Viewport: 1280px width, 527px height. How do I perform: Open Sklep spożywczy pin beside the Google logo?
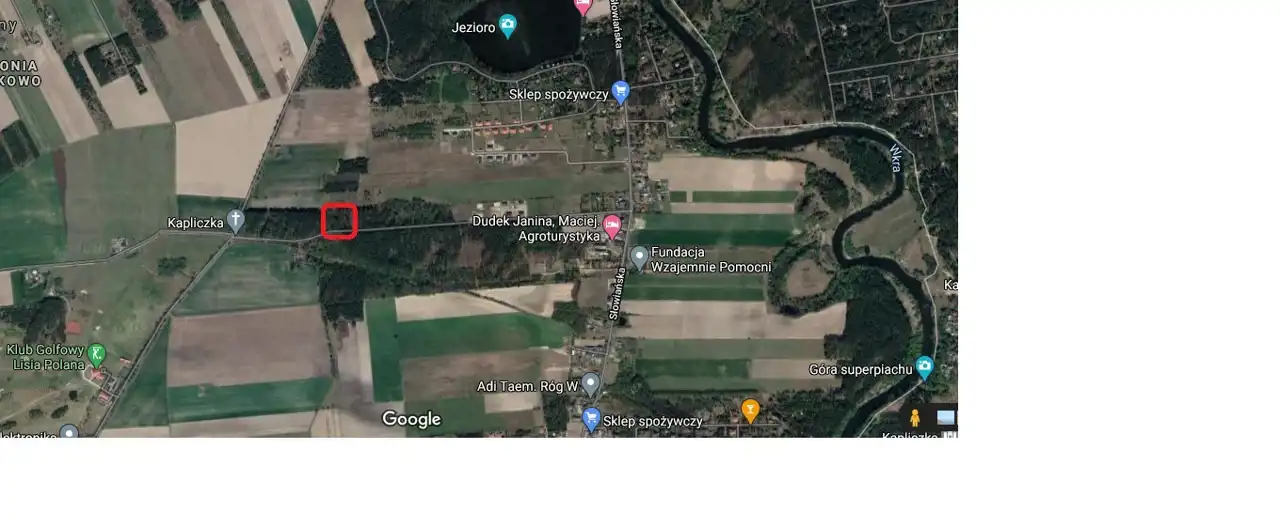pyautogui.click(x=591, y=418)
